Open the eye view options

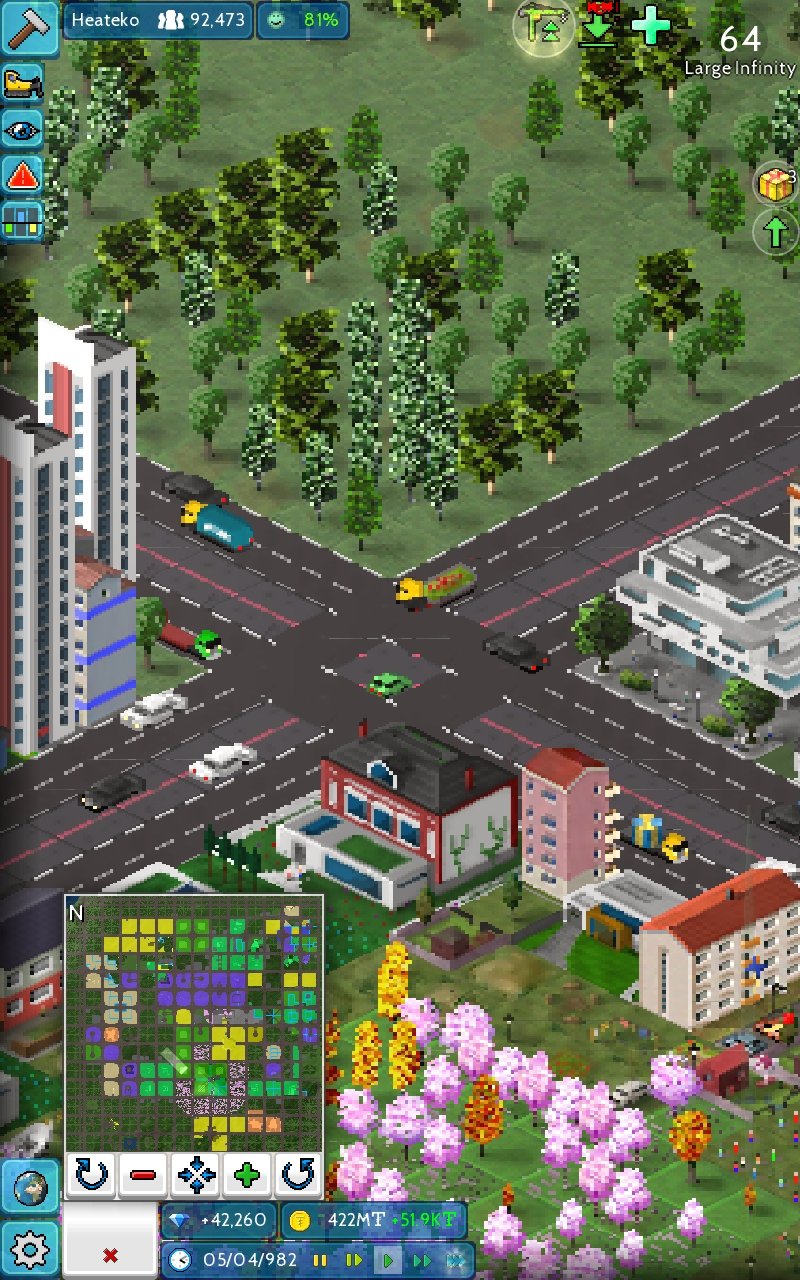(22, 130)
